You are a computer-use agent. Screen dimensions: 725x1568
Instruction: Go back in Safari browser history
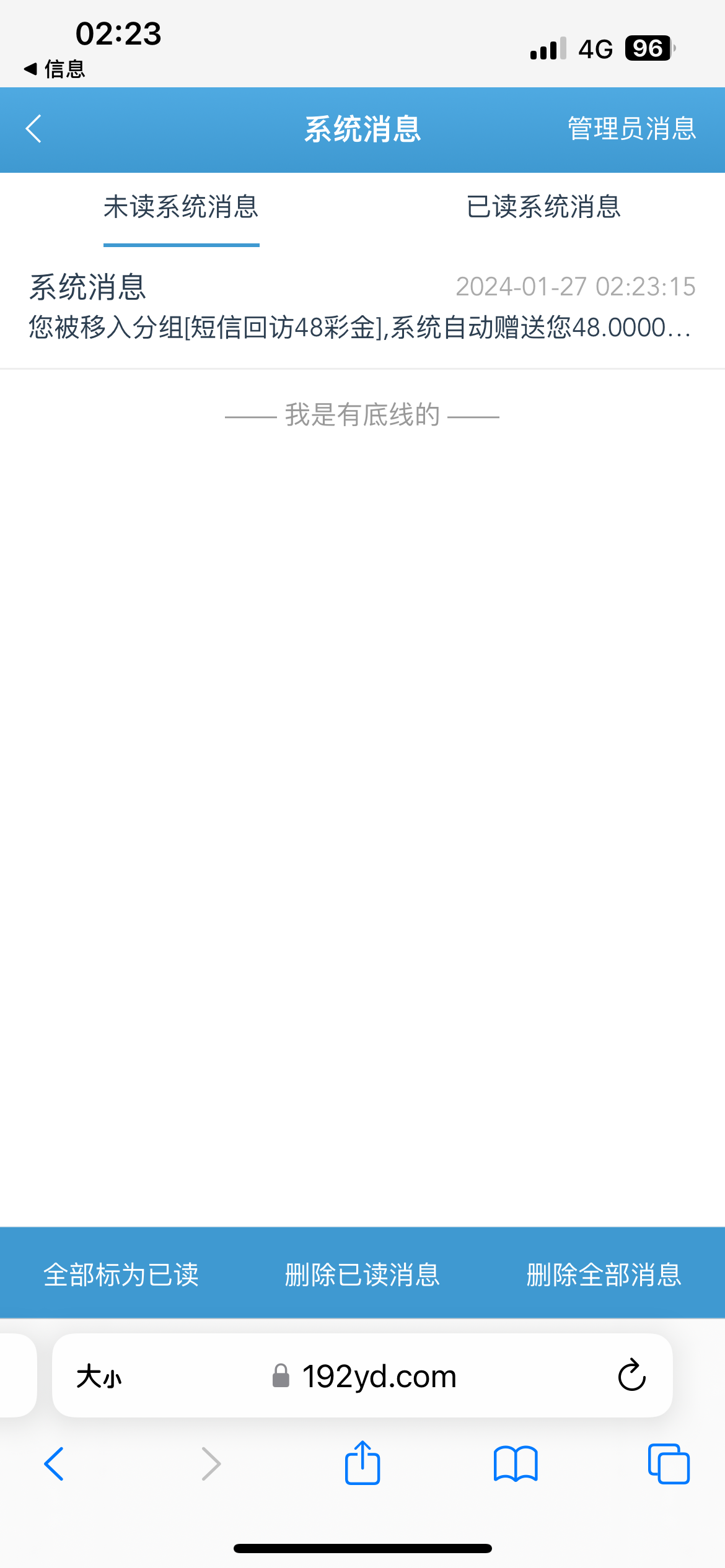coord(54,1464)
